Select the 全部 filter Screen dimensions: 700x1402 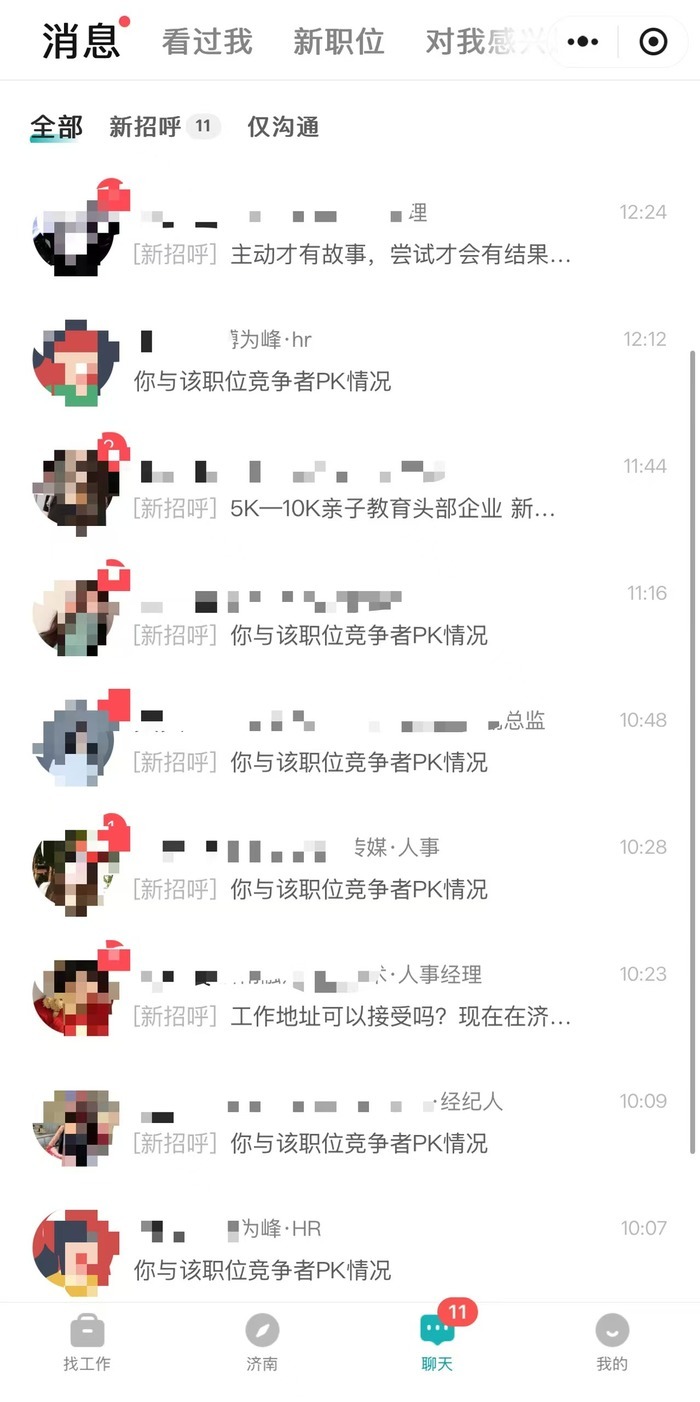pos(56,127)
